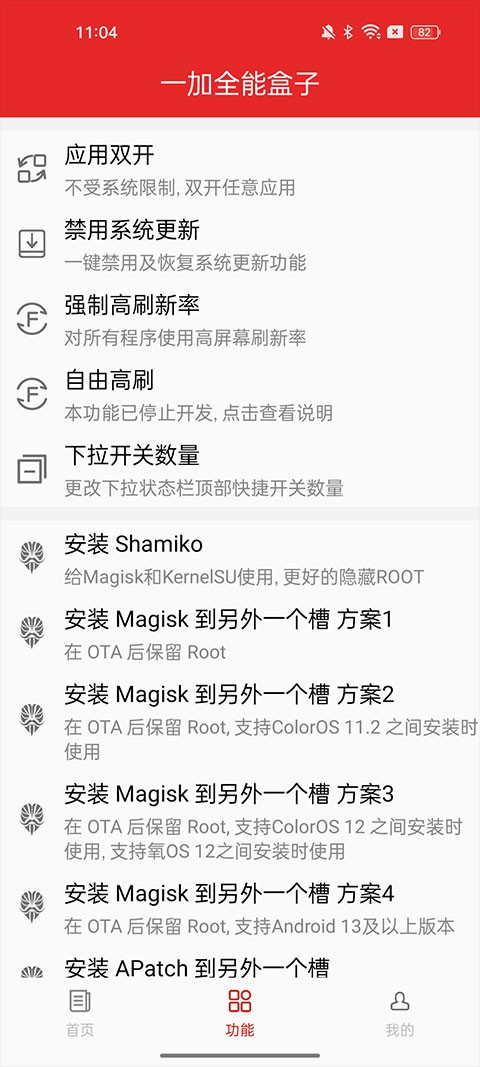
Task: Choose 安装 Magisk 到另外一个槽 方案1
Action: 240,634
